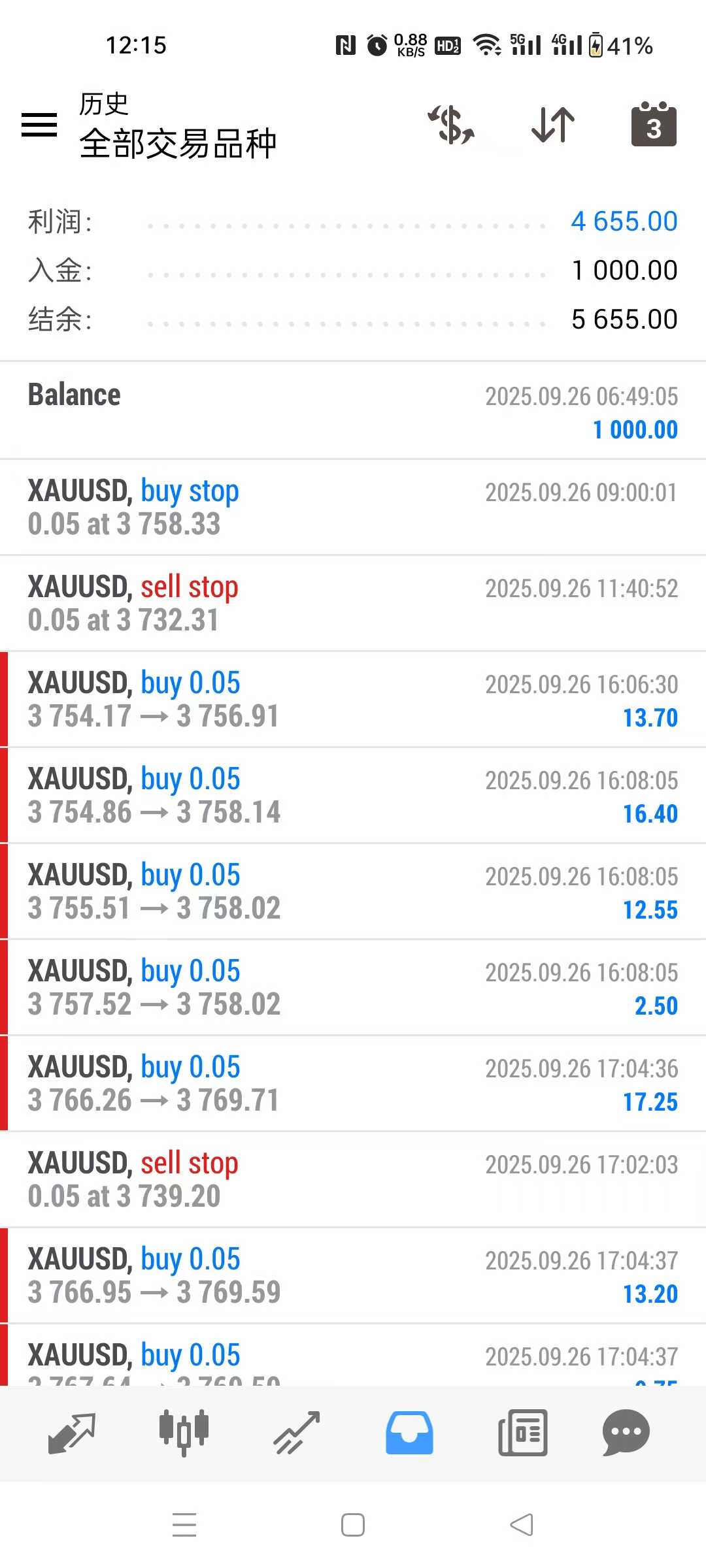Expand the buy trade with profit 17.25
Image resolution: width=706 pixels, height=1568 pixels.
353,1083
